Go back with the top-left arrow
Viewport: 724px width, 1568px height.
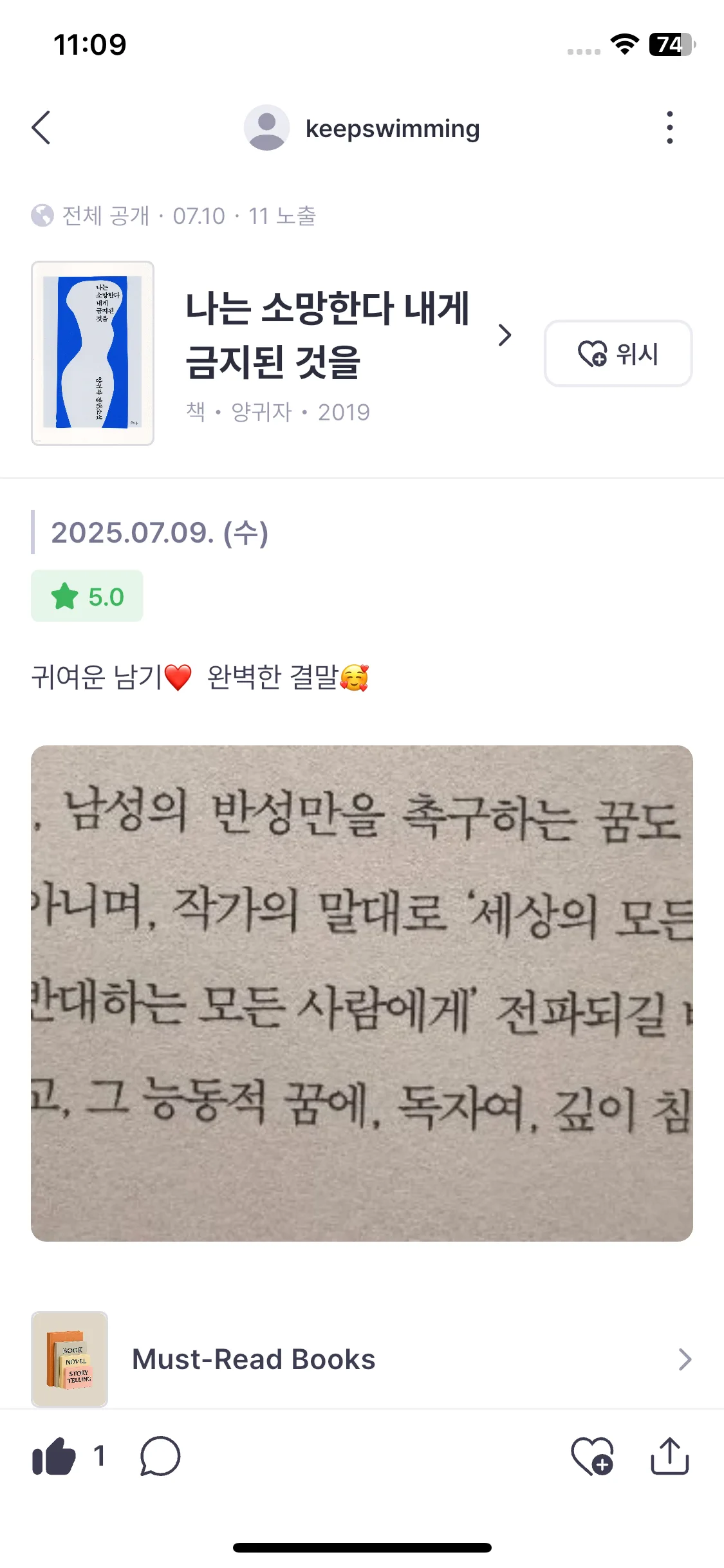41,127
